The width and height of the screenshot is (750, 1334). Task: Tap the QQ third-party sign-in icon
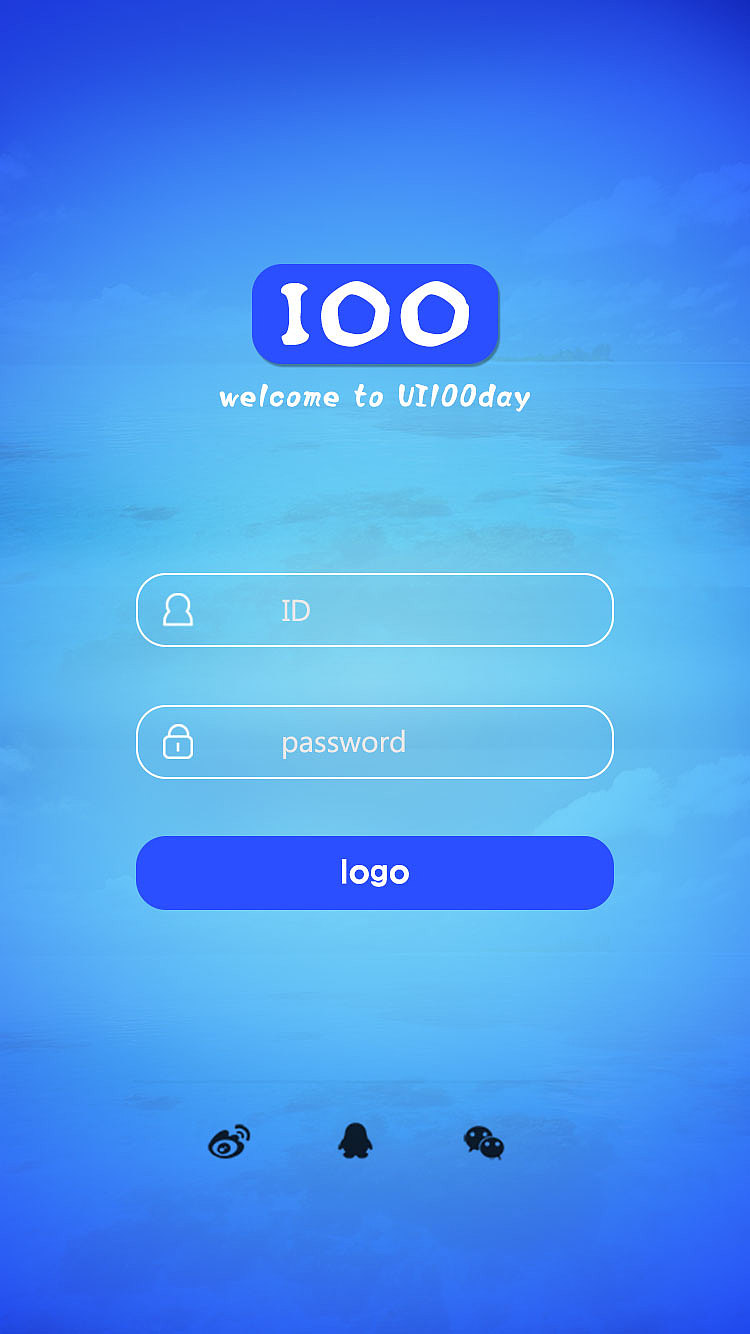click(x=354, y=1141)
